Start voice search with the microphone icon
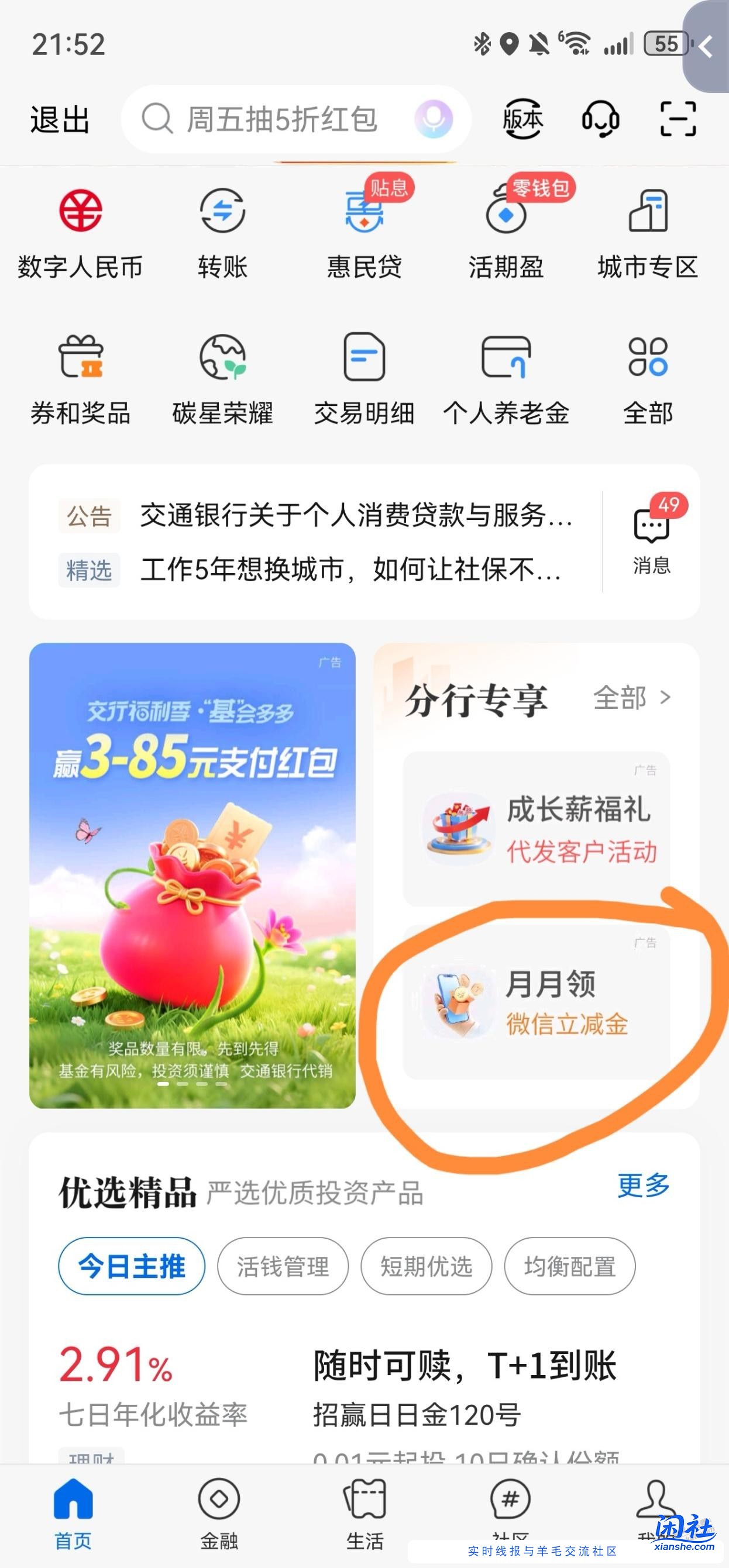The height and width of the screenshot is (1568, 729). click(433, 119)
